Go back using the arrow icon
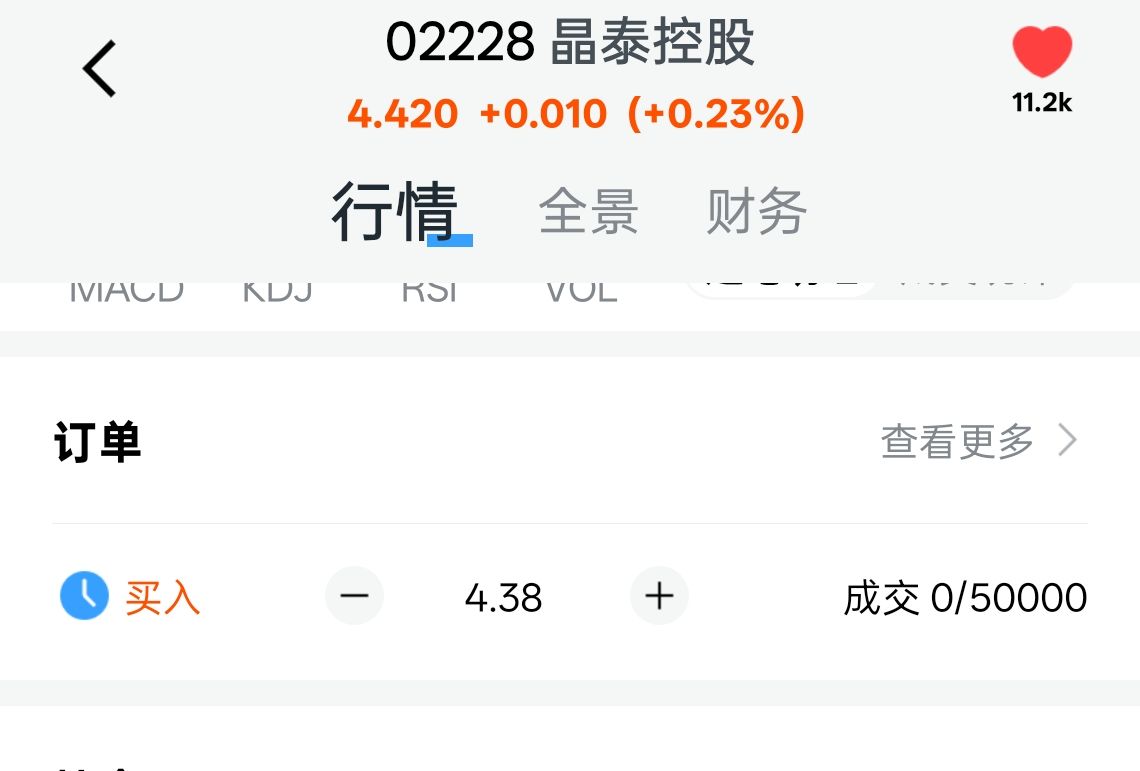The image size is (1140, 771). pos(100,69)
